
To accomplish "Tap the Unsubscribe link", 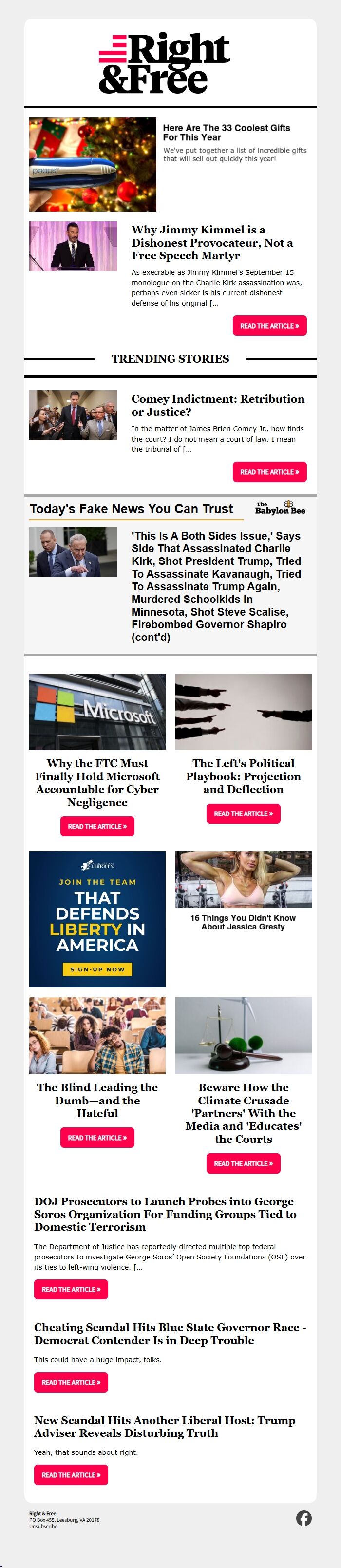I will point(43,1526).
